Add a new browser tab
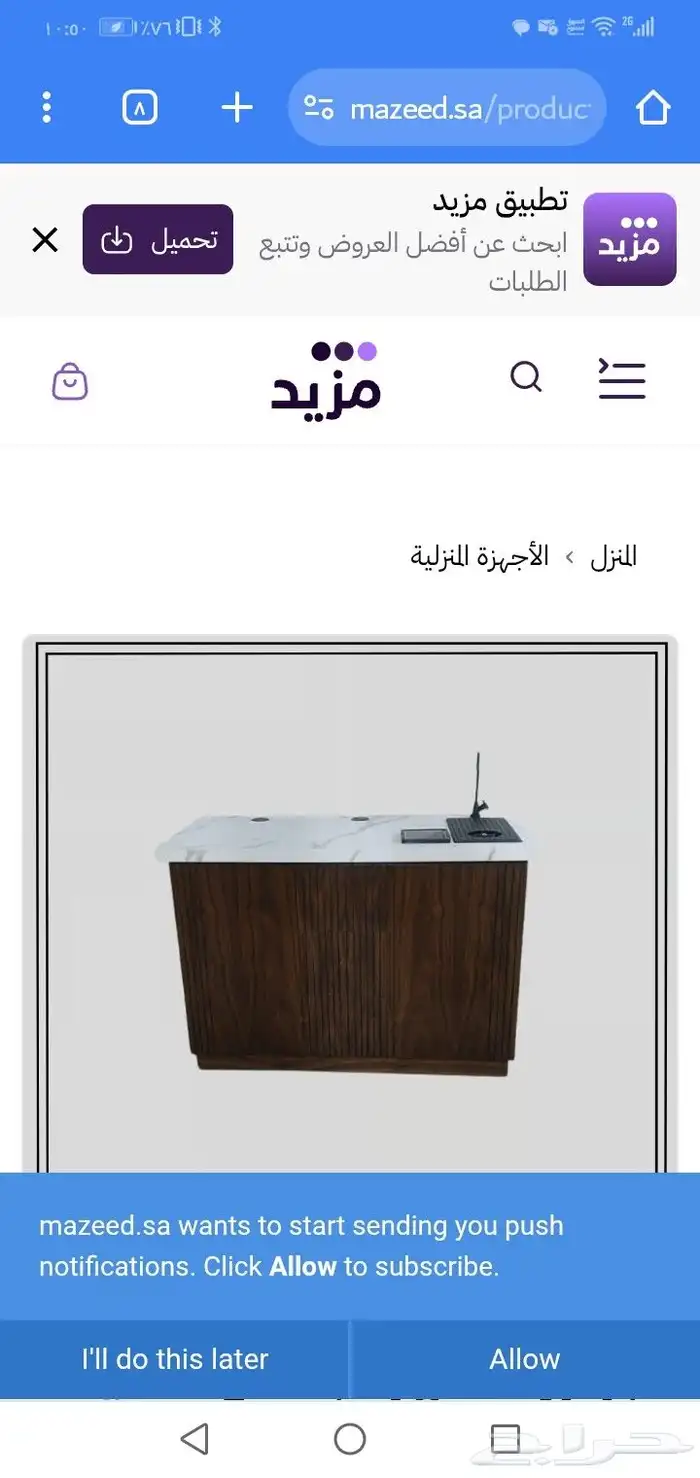Viewport: 700px width, 1478px height. [237, 108]
